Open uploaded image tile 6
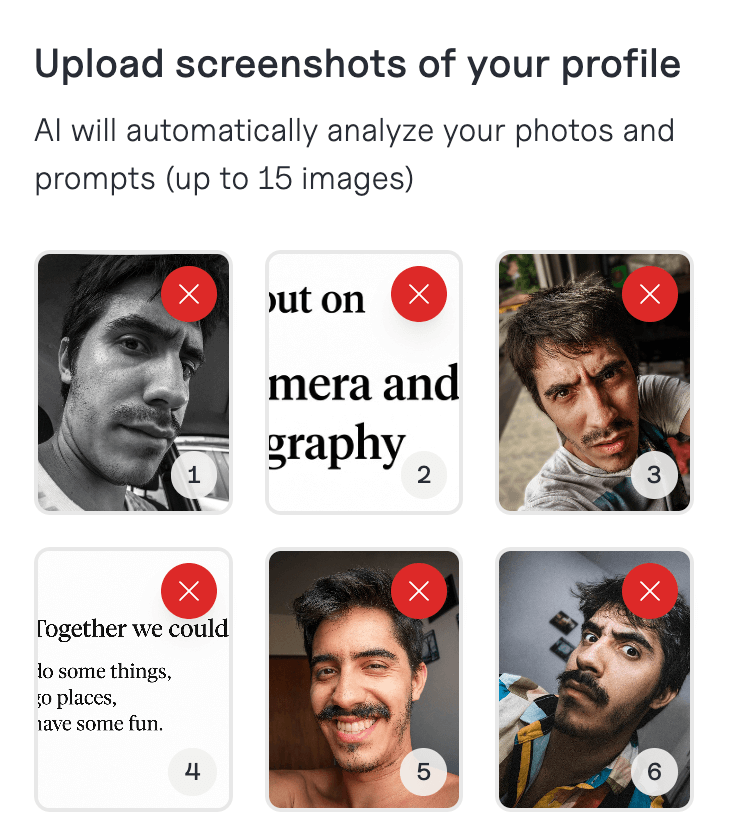730x836 pixels. click(x=594, y=679)
